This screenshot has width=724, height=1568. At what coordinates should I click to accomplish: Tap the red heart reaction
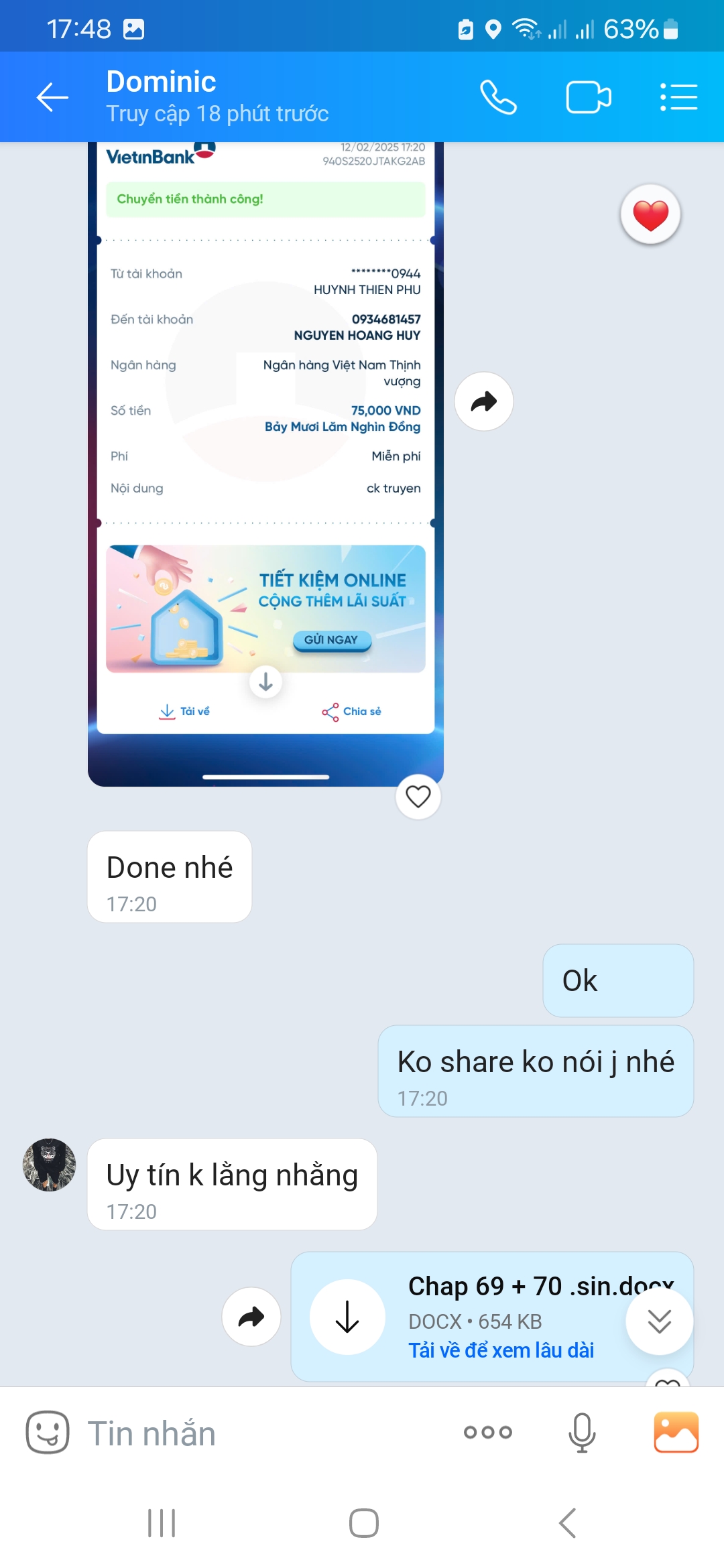coord(650,214)
